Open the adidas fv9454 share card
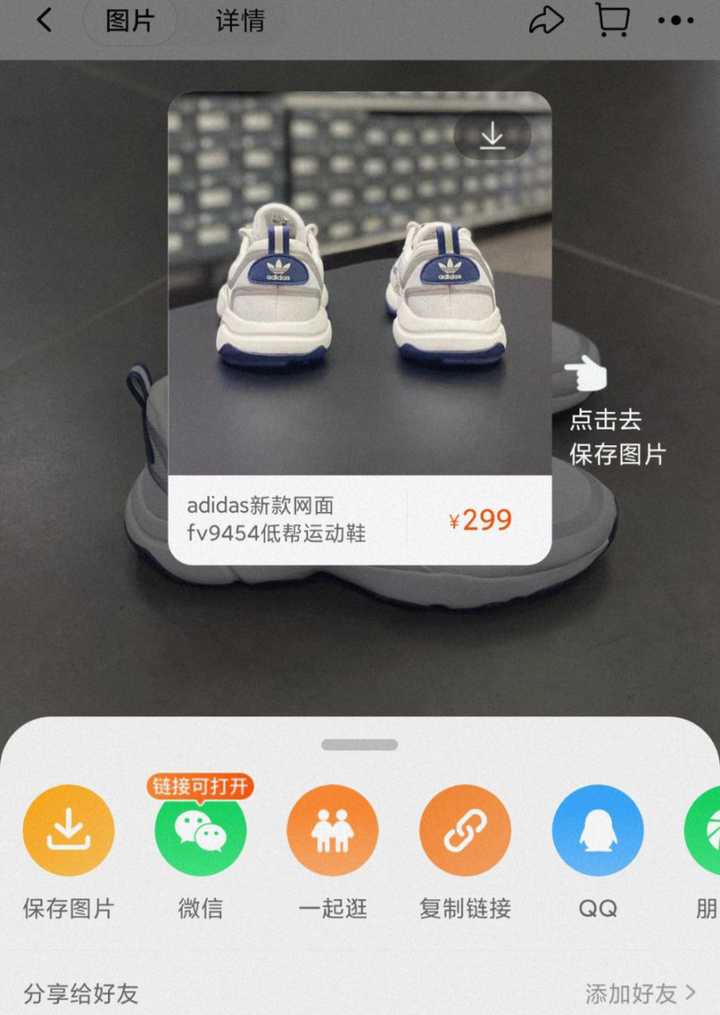This screenshot has height=1015, width=720. pos(360,330)
